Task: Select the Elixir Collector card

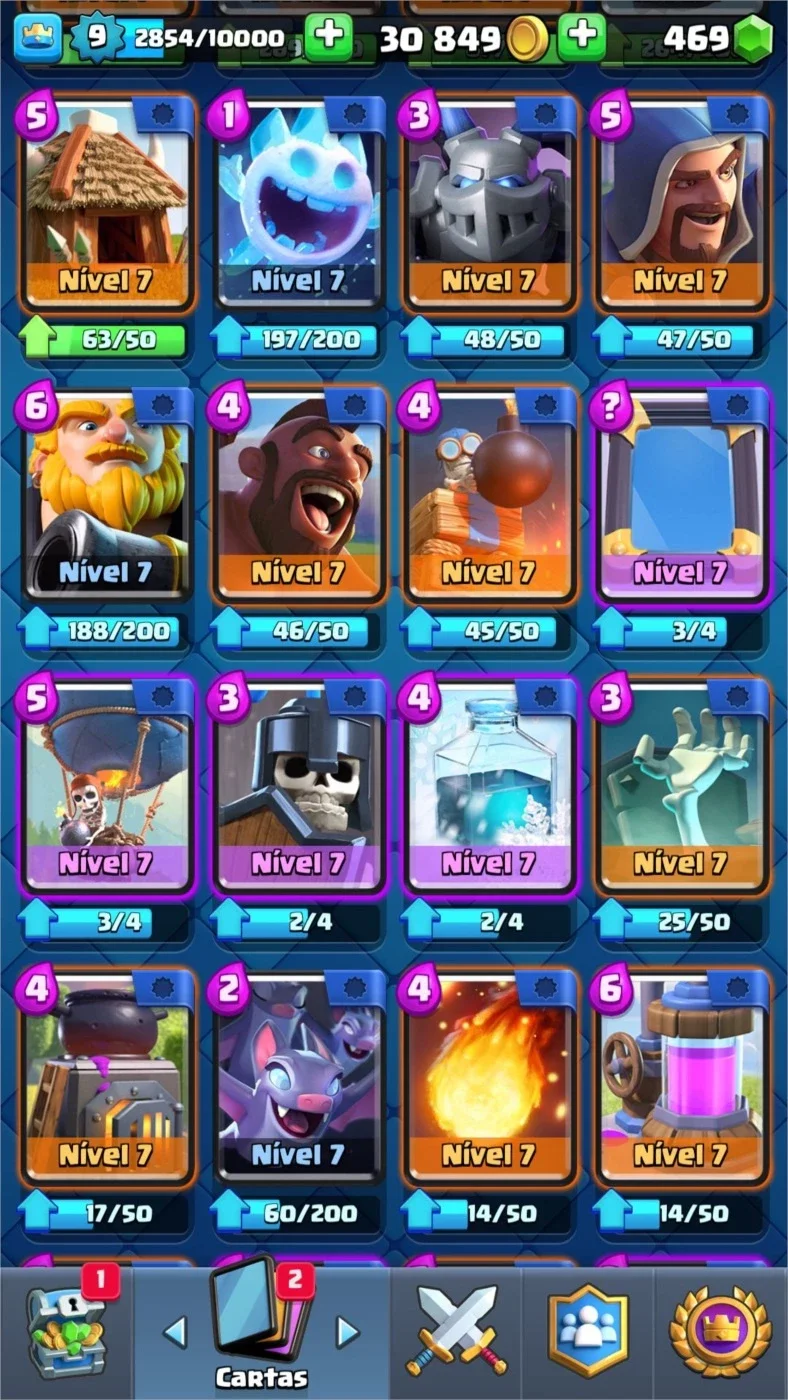Action: coord(680,1078)
